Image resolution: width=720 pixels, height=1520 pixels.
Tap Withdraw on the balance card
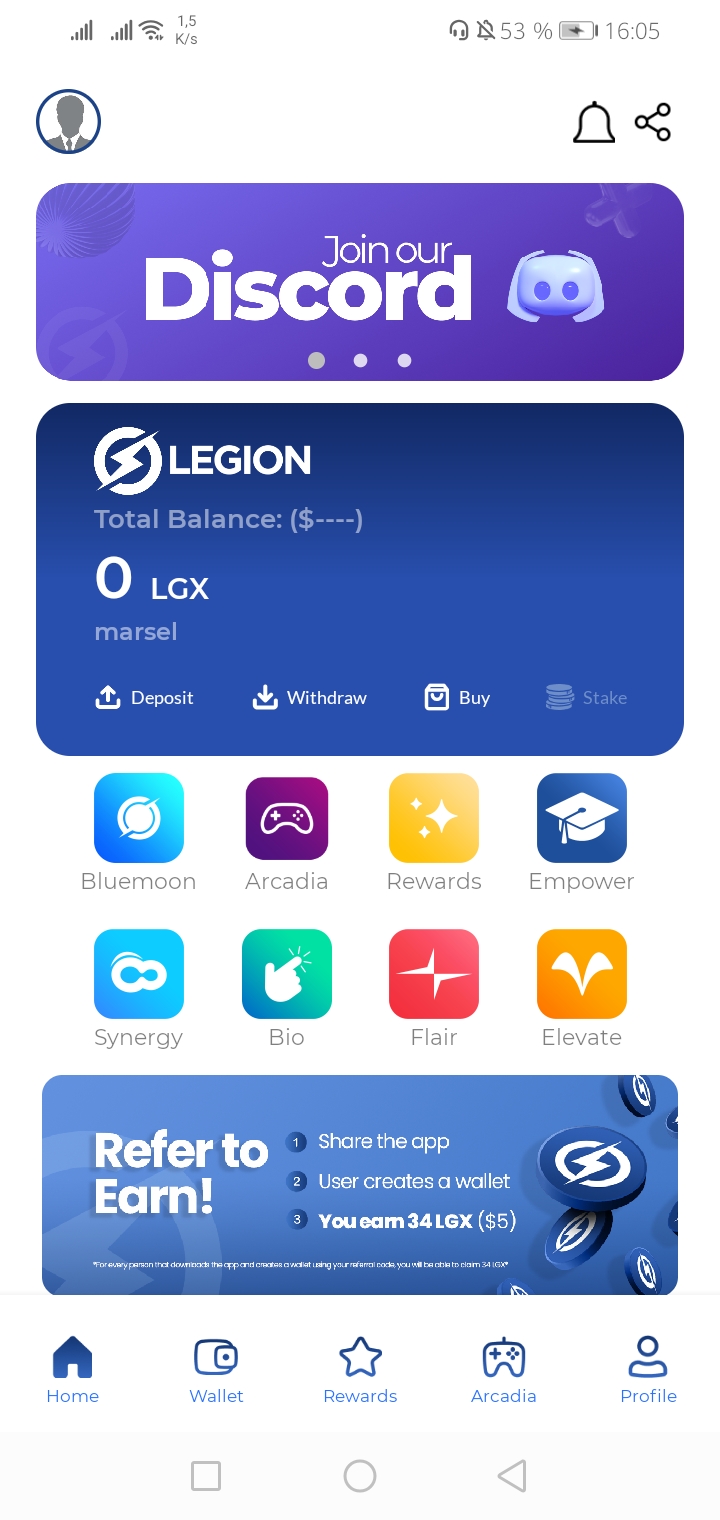click(309, 698)
